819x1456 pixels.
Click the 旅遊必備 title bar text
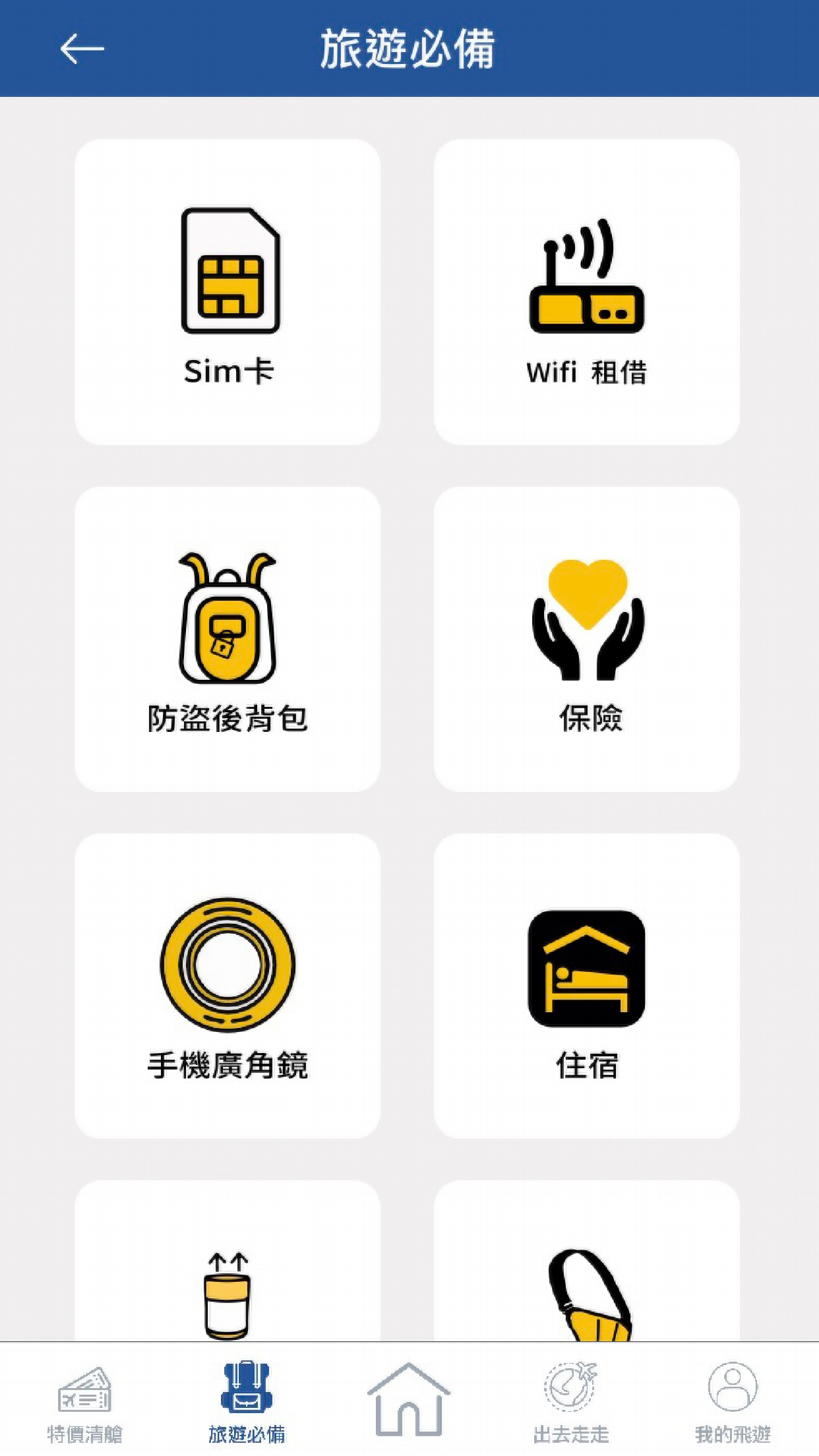pos(409,47)
